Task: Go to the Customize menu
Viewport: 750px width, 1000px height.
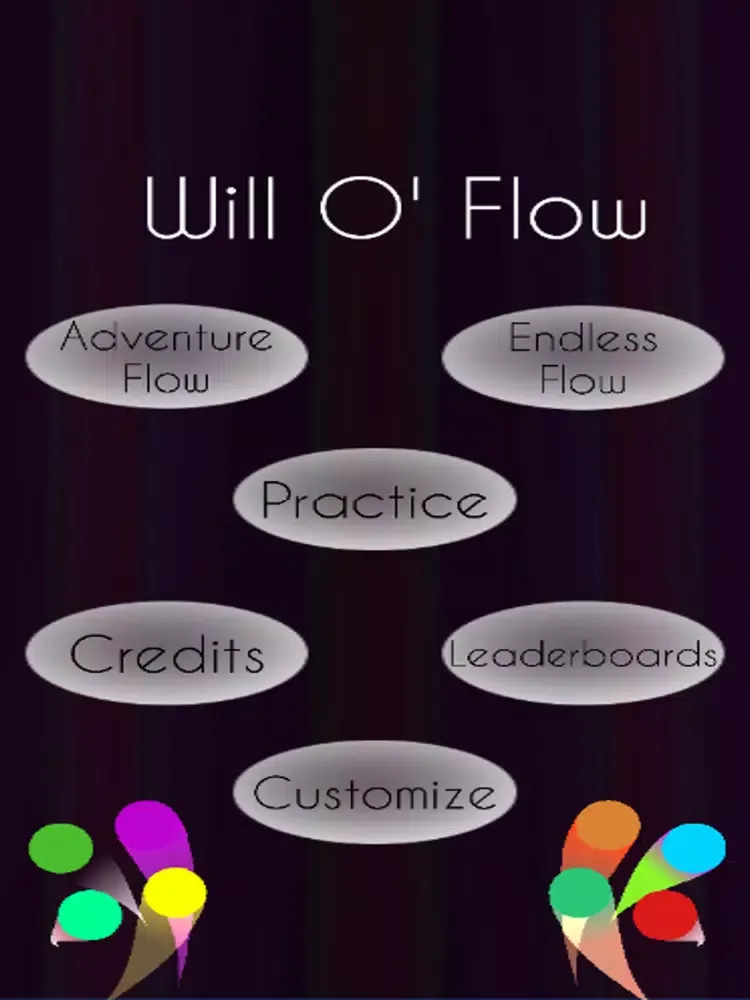Action: pyautogui.click(x=374, y=793)
